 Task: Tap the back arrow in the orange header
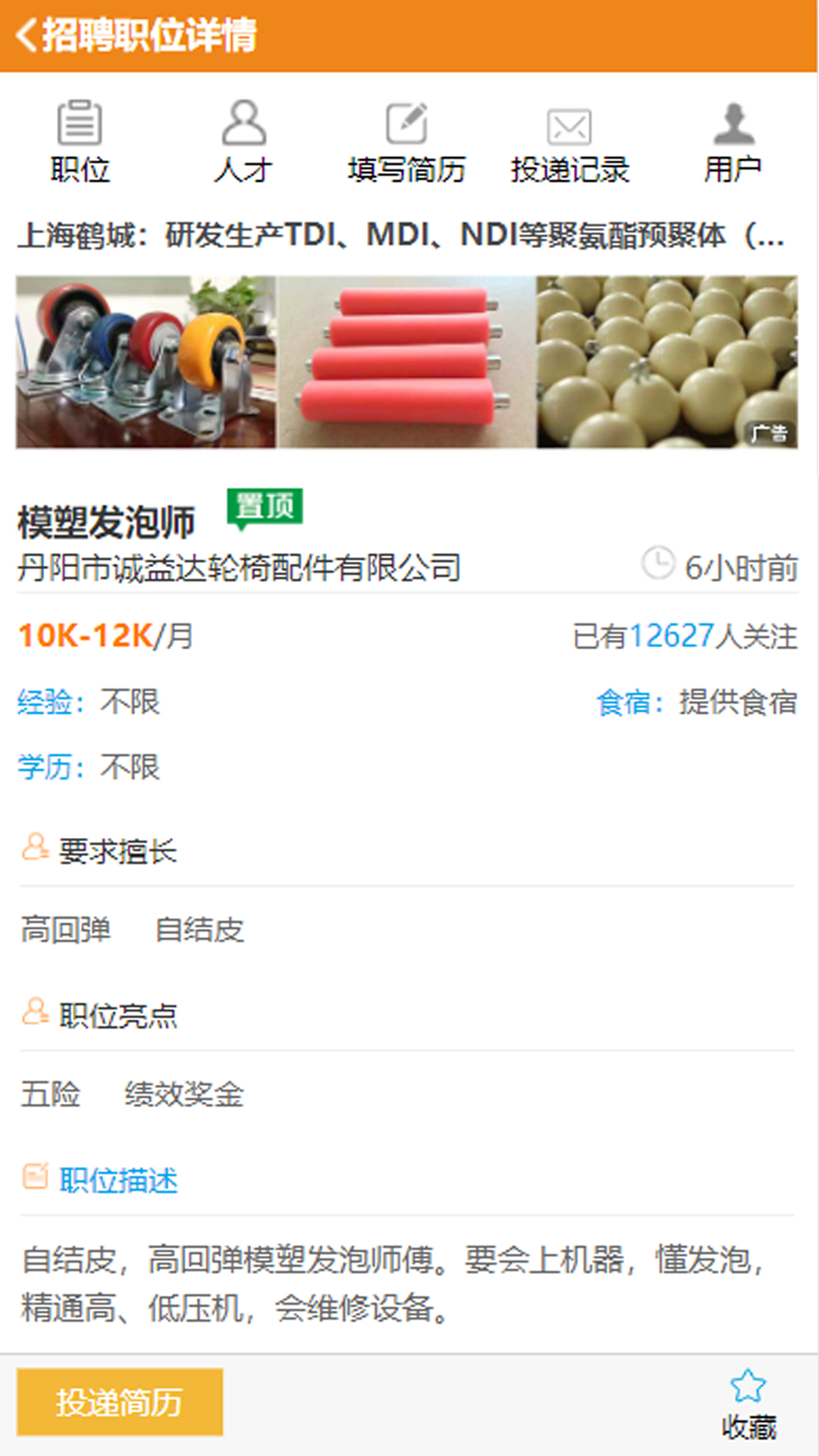[25, 33]
